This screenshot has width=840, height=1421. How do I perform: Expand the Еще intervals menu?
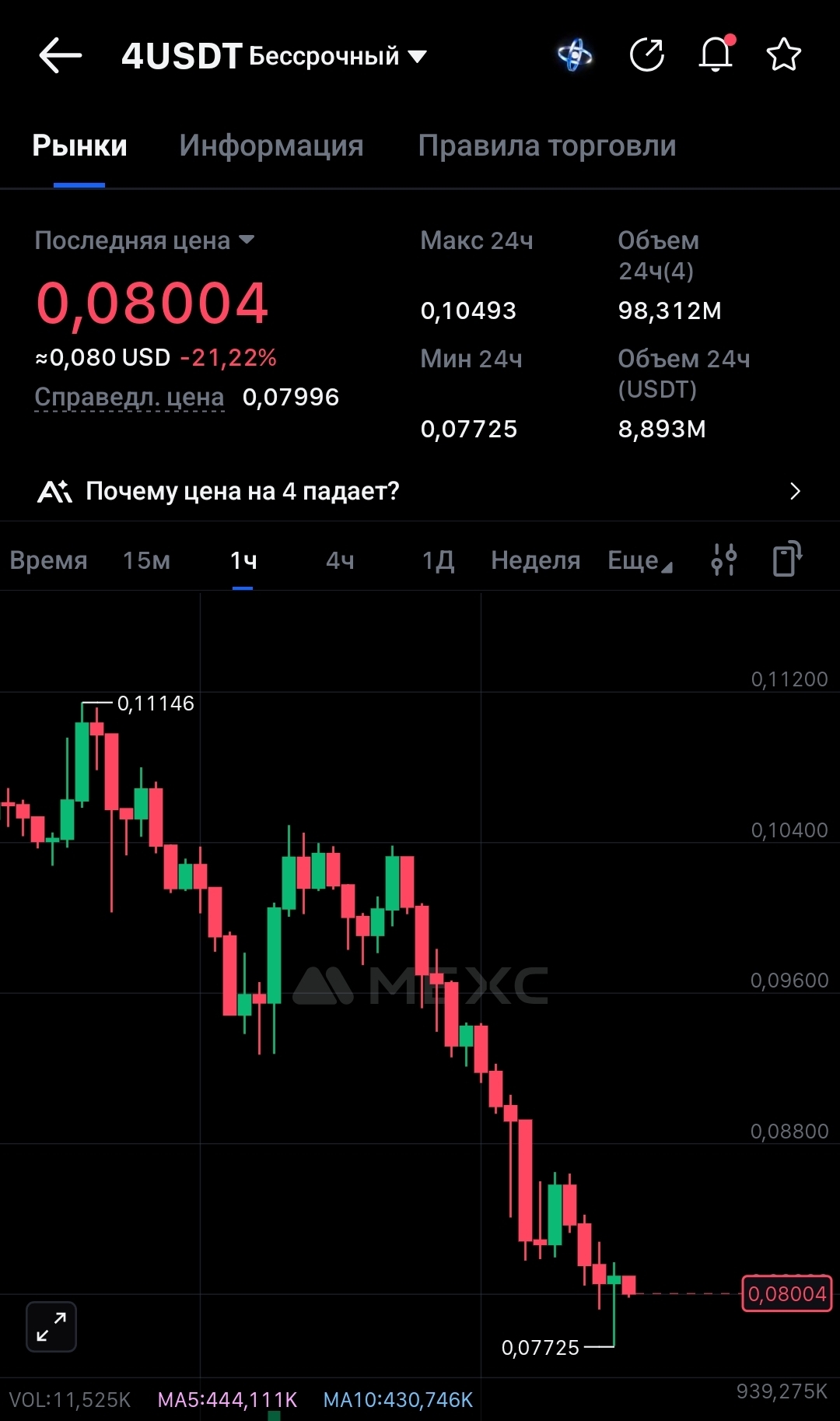[x=640, y=560]
